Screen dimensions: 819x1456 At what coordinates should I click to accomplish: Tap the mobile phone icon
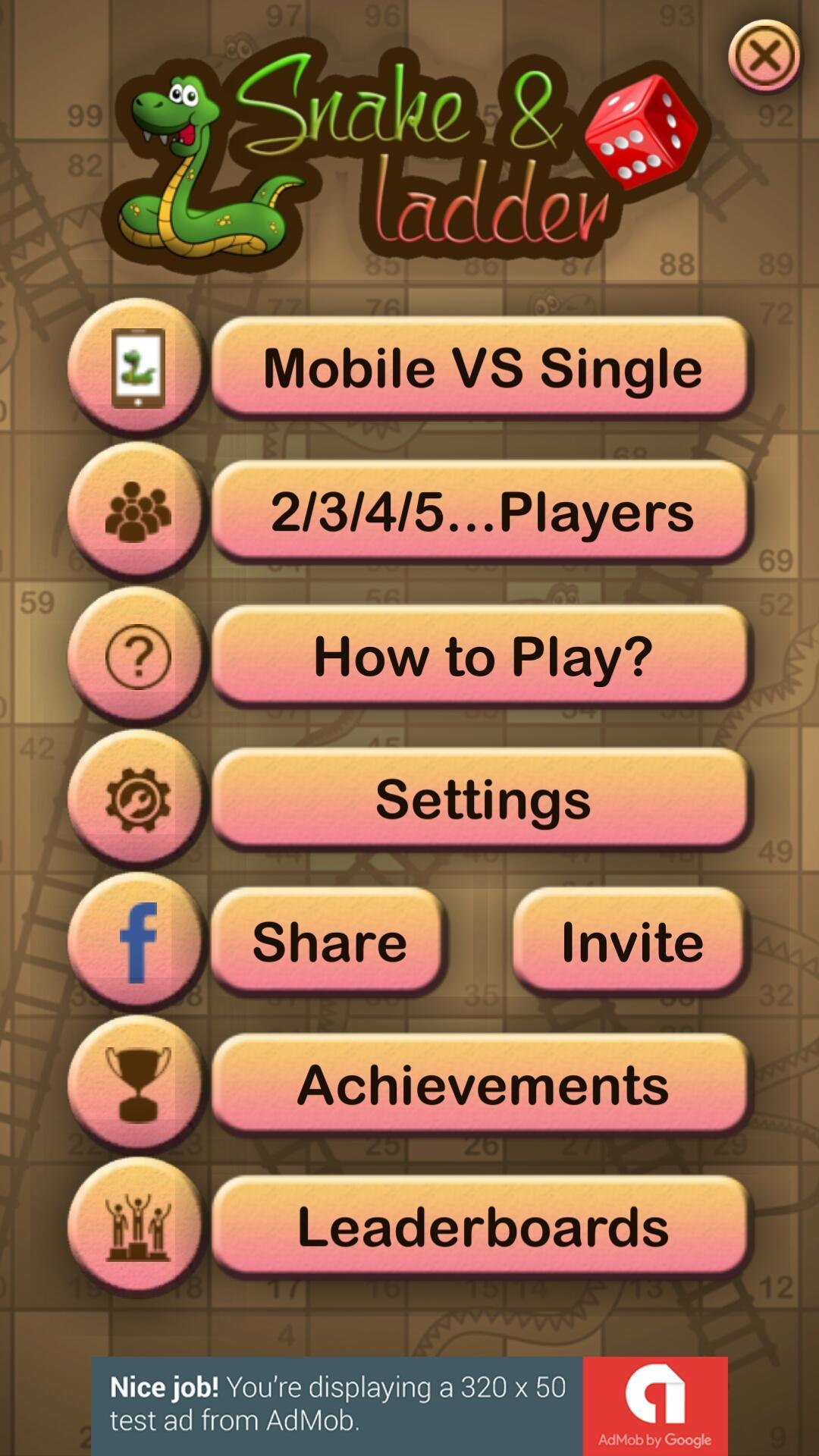(137, 369)
